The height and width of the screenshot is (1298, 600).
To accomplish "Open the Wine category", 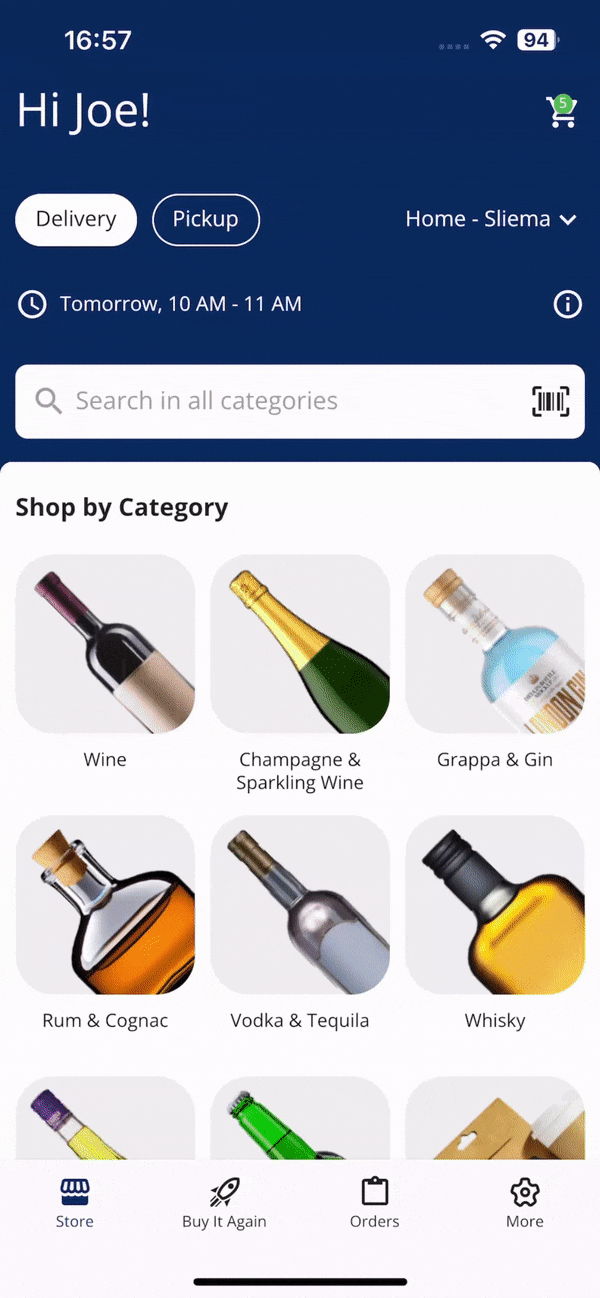I will click(105, 645).
